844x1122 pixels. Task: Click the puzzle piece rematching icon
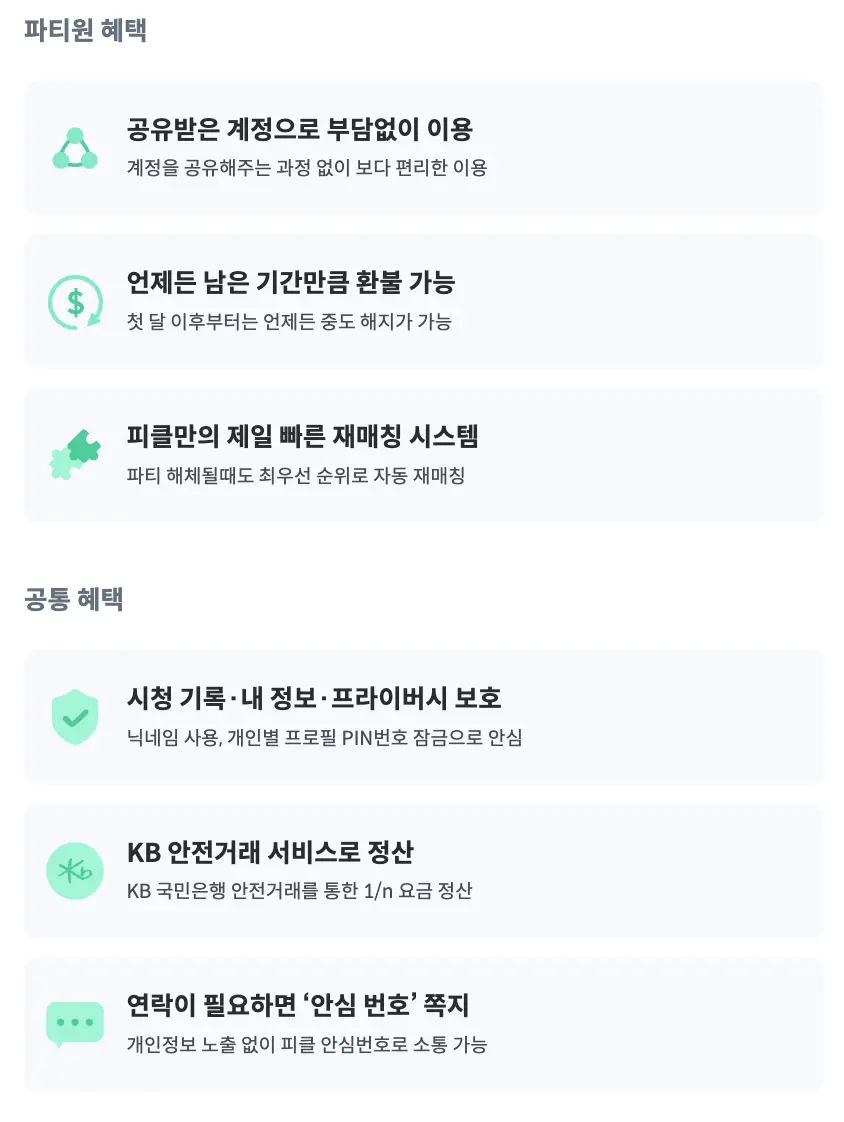(x=74, y=455)
